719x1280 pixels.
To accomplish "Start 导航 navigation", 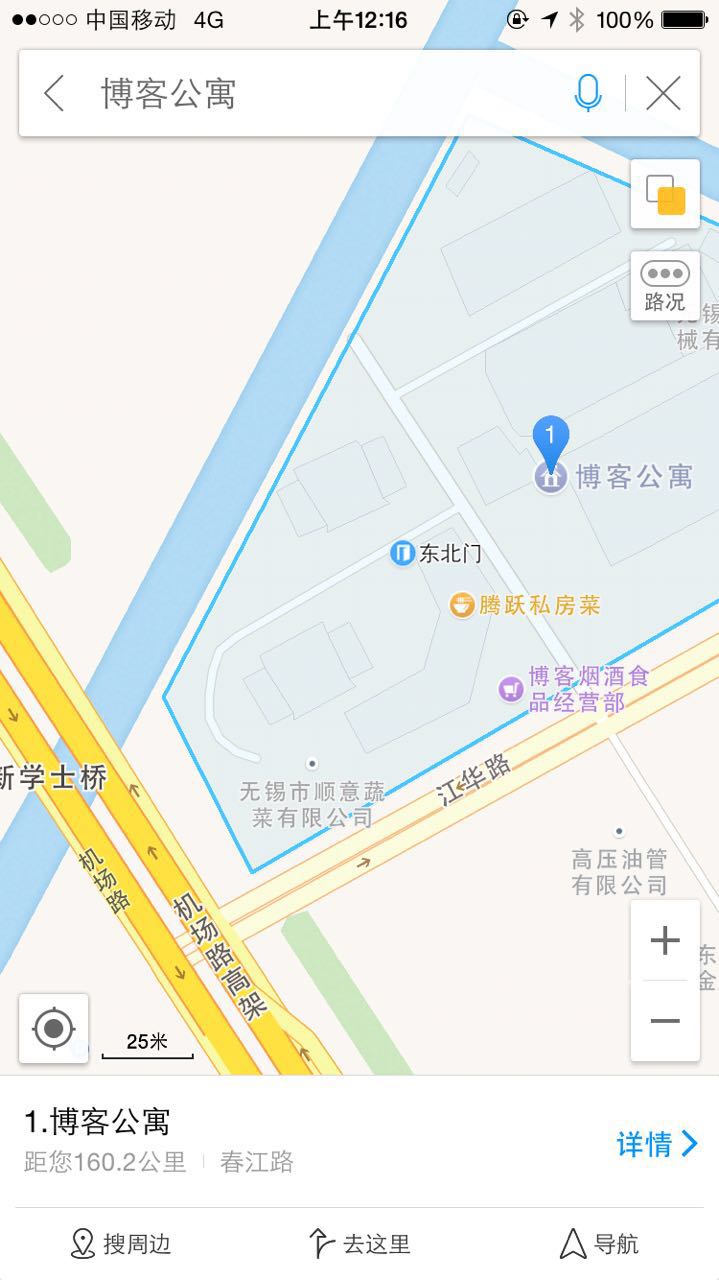I will point(598,1244).
